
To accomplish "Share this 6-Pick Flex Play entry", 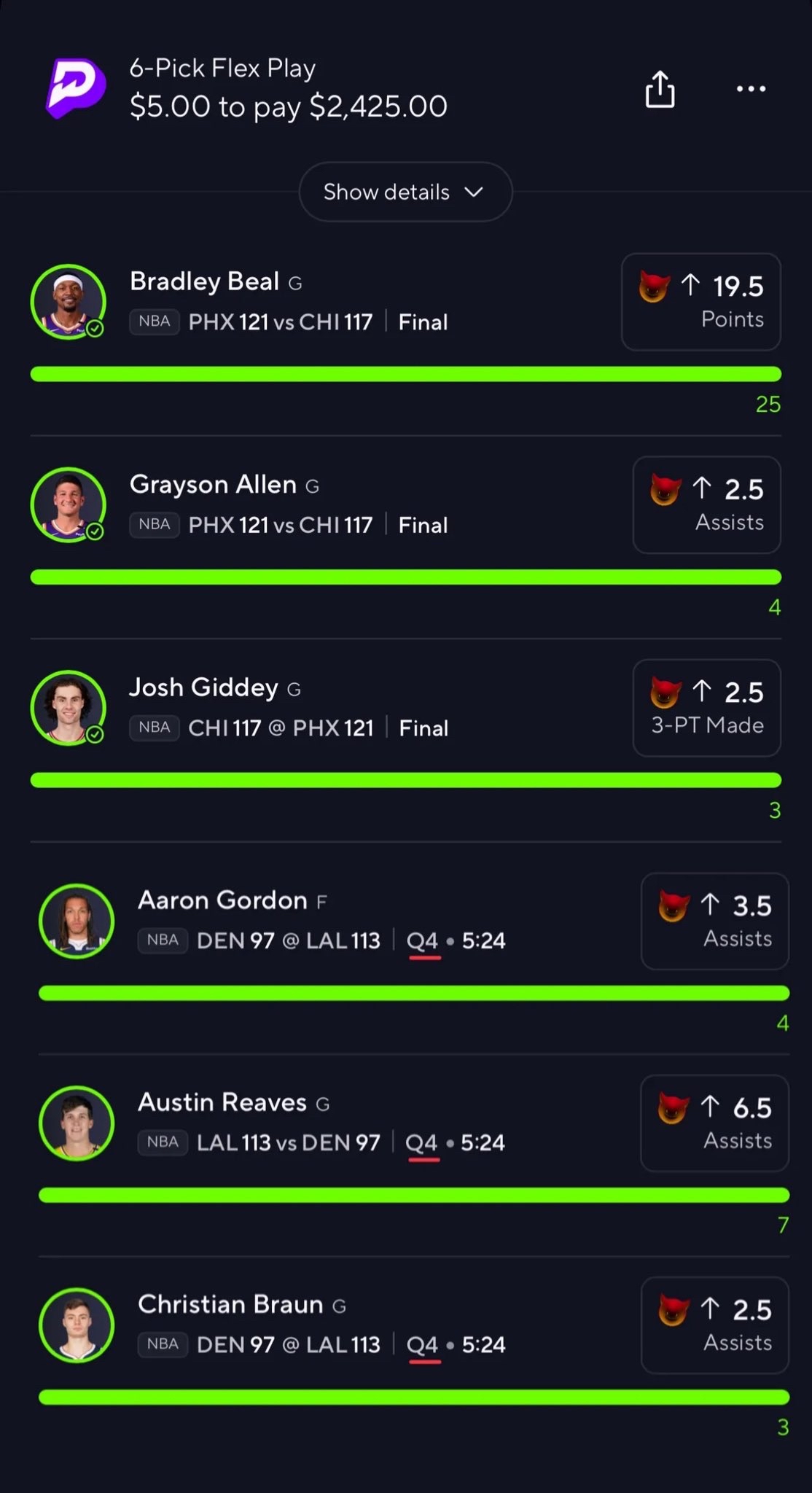I will coord(660,89).
